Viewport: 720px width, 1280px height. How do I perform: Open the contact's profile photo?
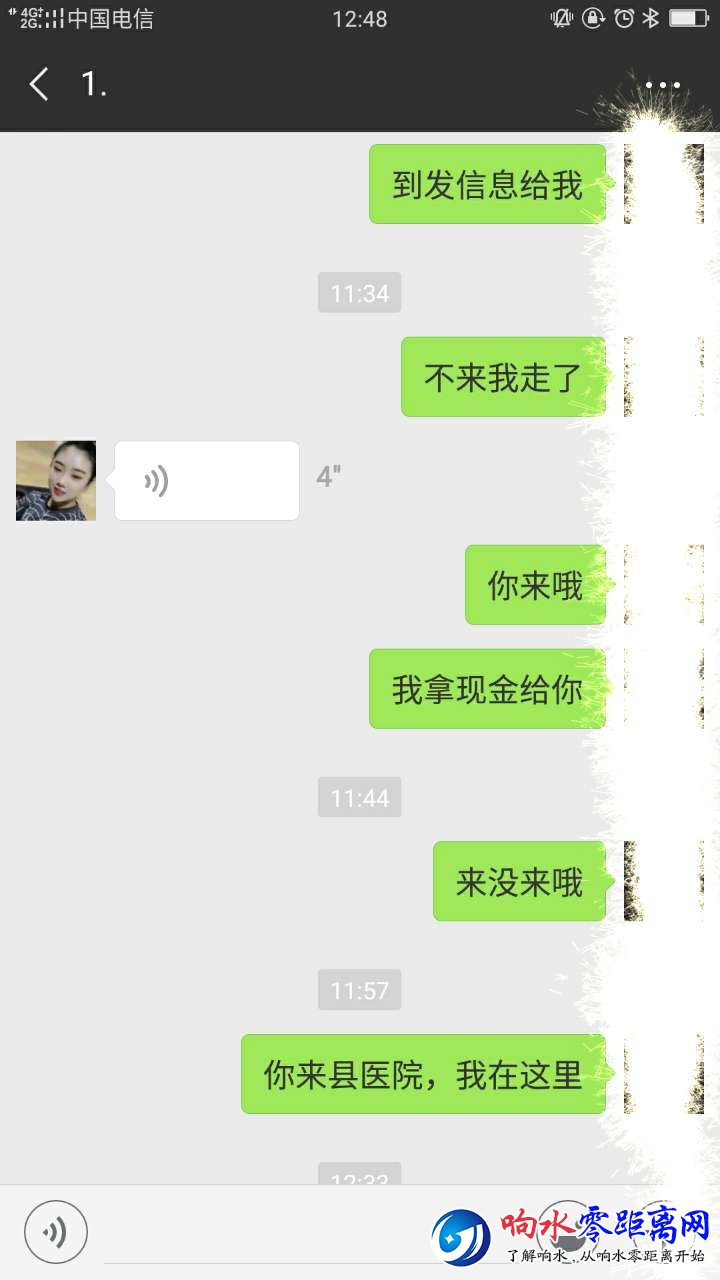coord(56,481)
